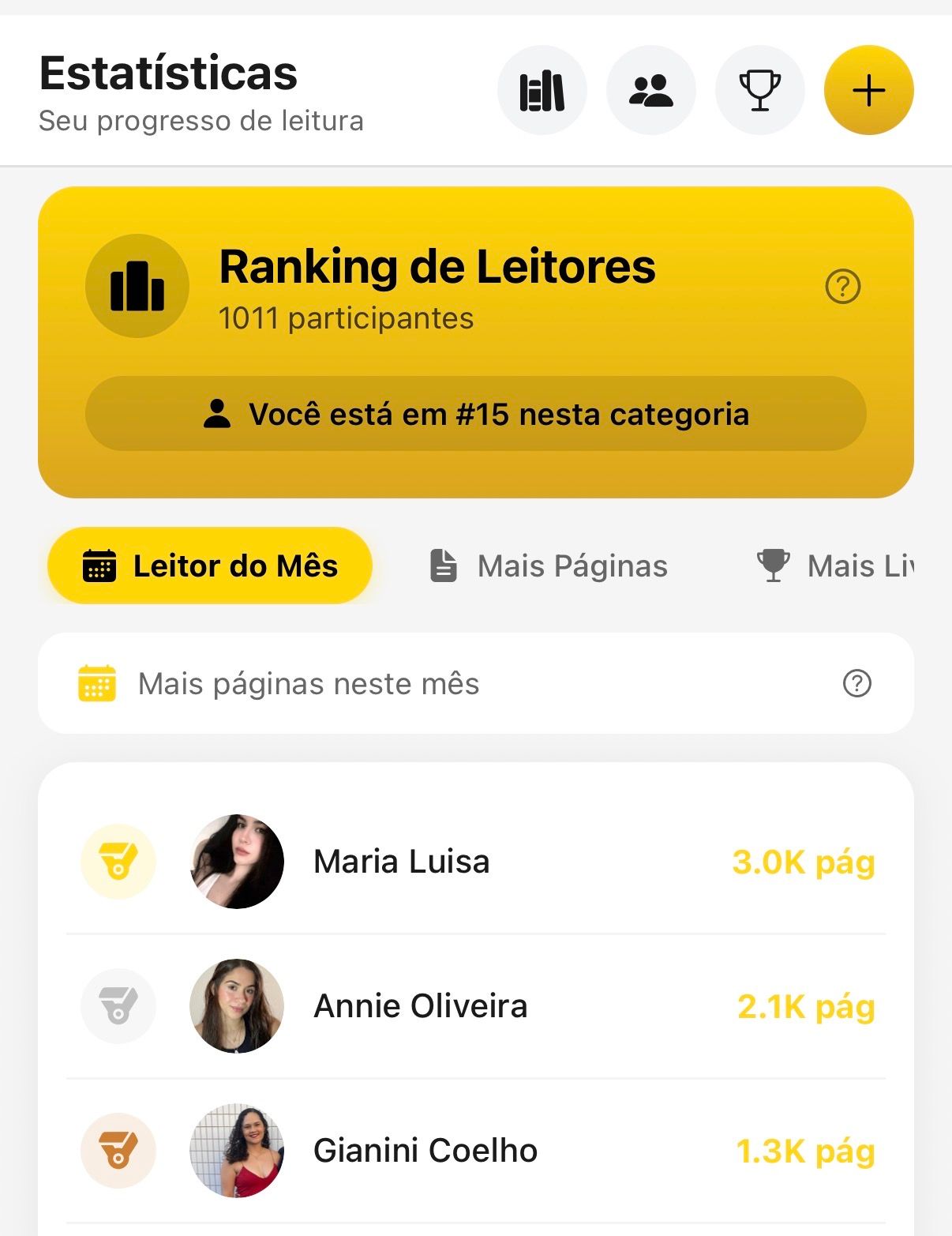Viewport: 952px width, 1236px height.
Task: Open the friends group icon
Action: pos(650,91)
